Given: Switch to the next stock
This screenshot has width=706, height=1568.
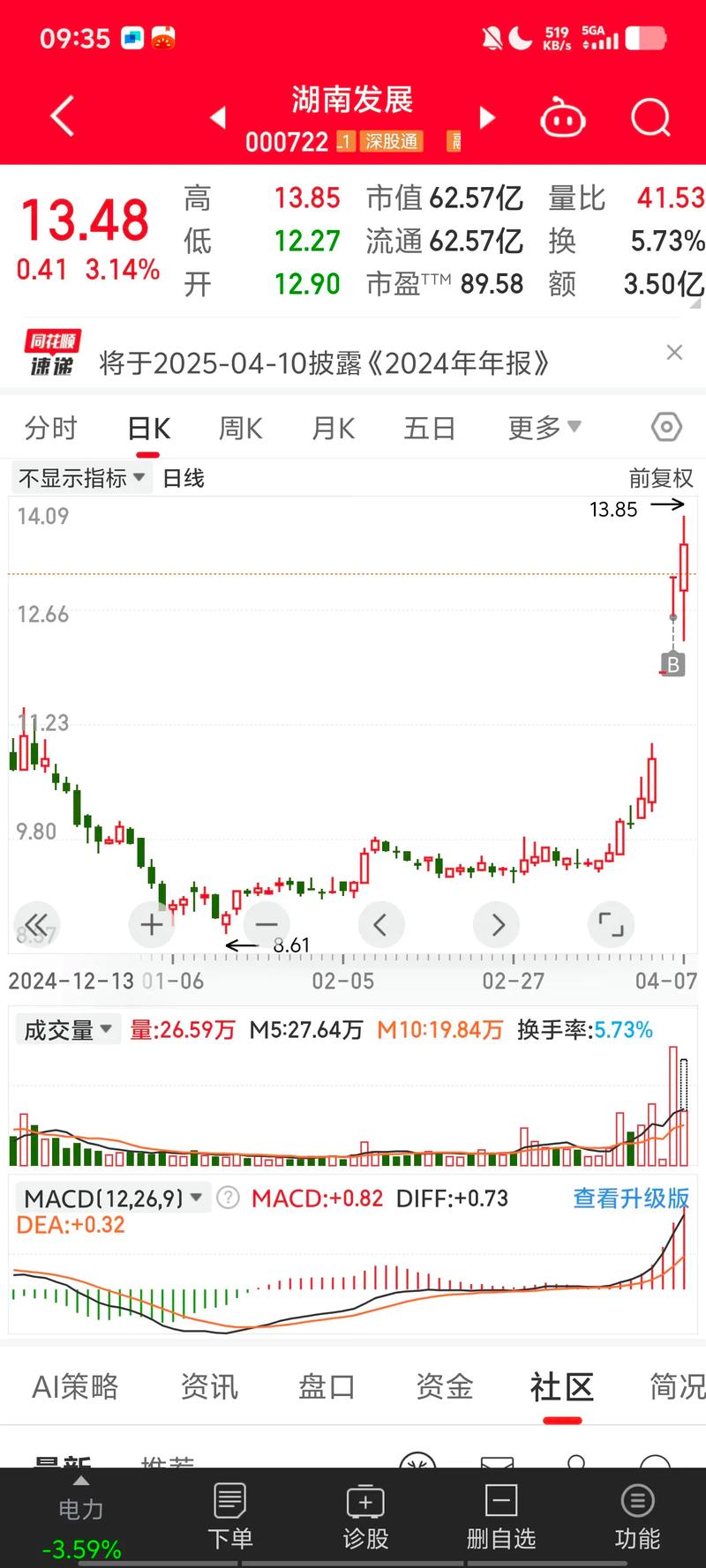Looking at the screenshot, I should pyautogui.click(x=487, y=118).
